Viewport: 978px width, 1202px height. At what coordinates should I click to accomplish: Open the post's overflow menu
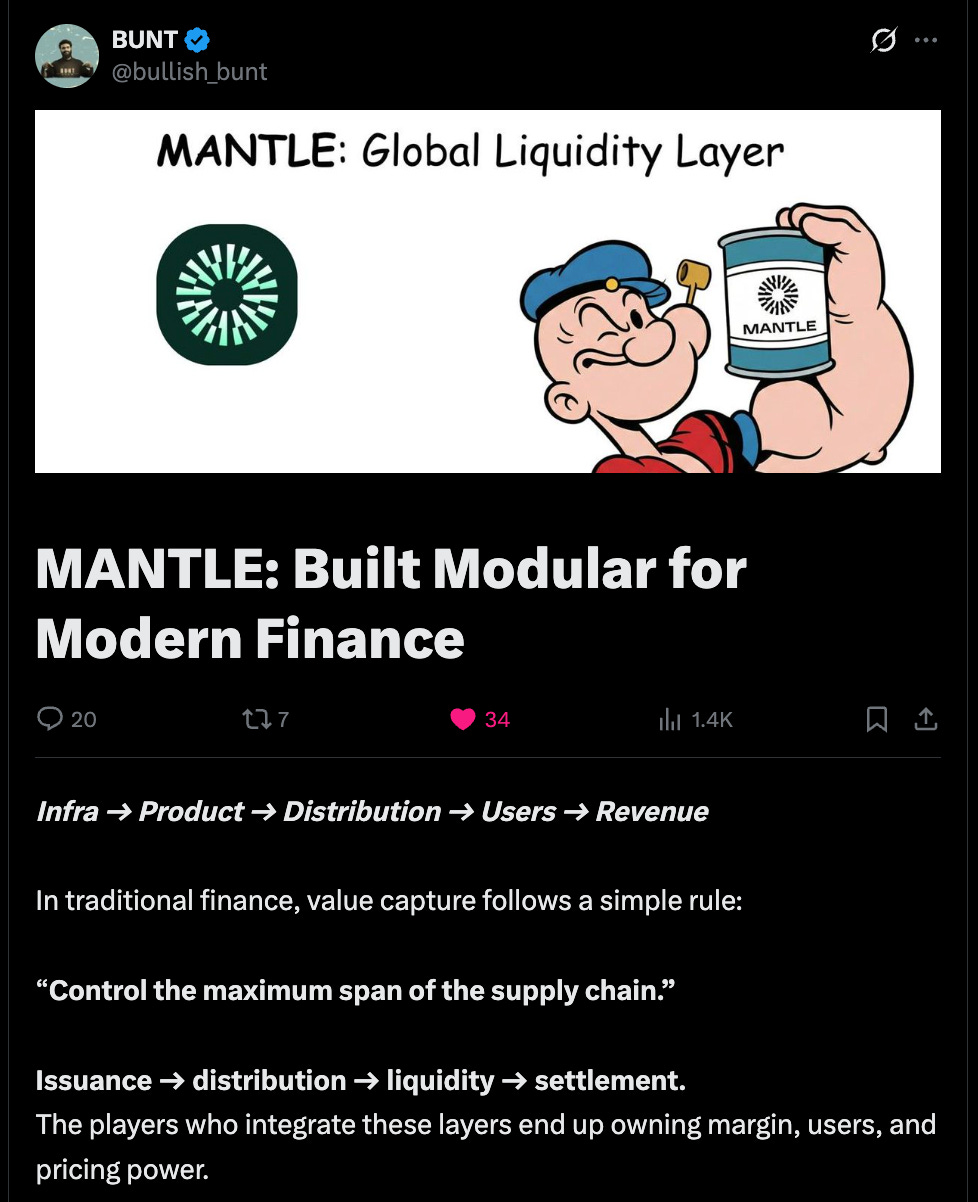[x=927, y=41]
